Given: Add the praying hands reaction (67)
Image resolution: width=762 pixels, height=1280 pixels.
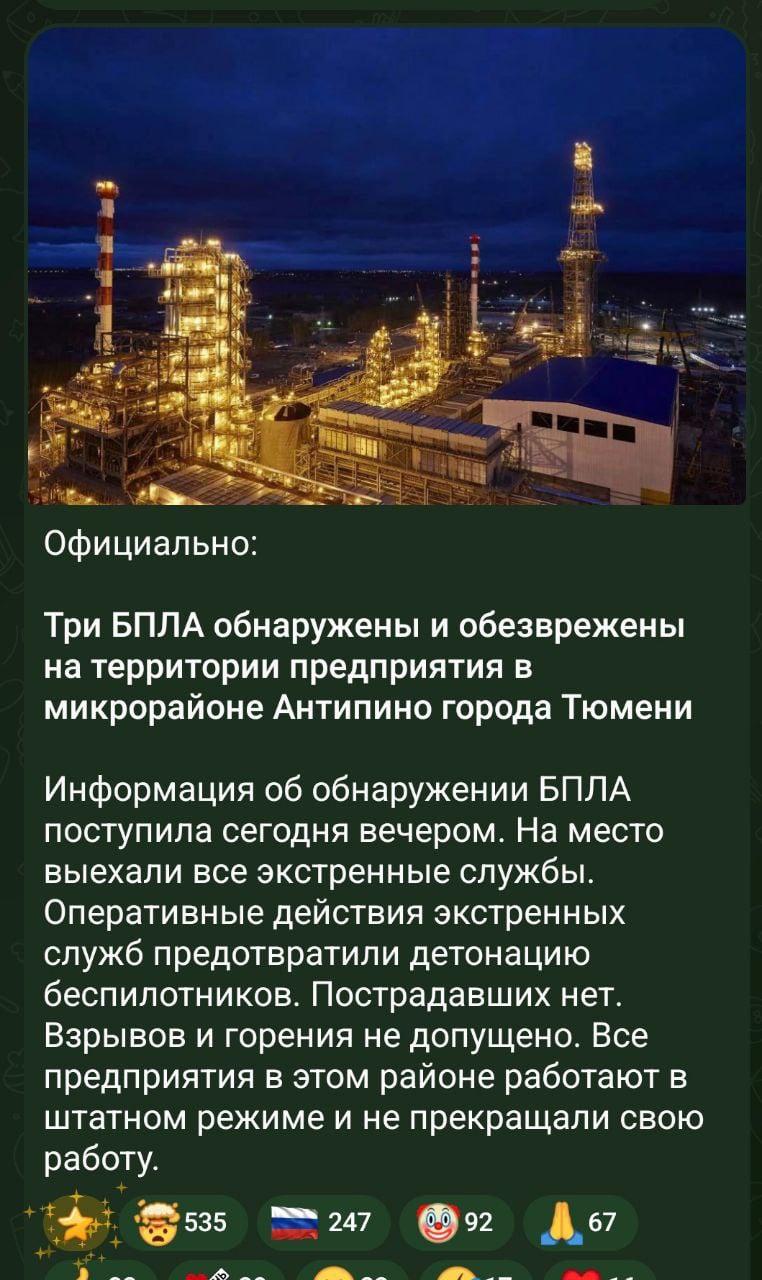Looking at the screenshot, I should pos(580,1222).
